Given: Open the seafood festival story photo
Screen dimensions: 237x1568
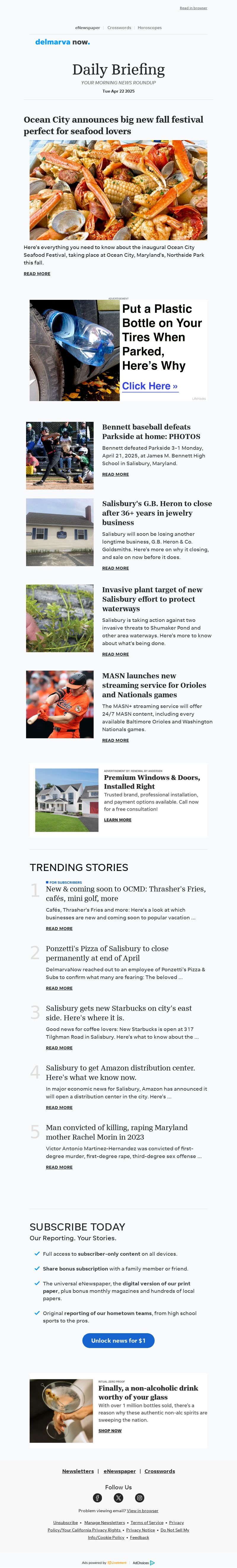Looking at the screenshot, I should click(x=118, y=190).
